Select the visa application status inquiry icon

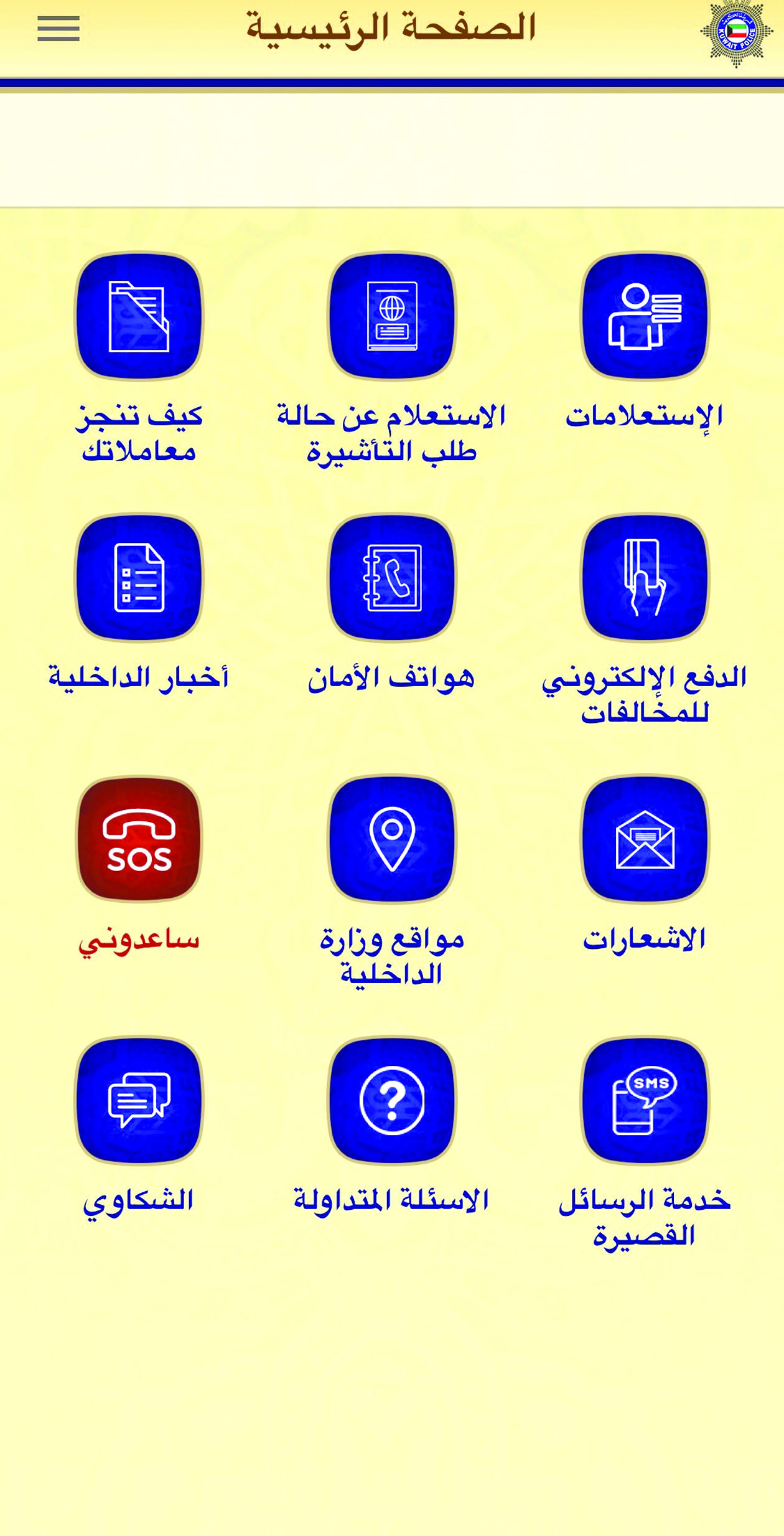(393, 319)
